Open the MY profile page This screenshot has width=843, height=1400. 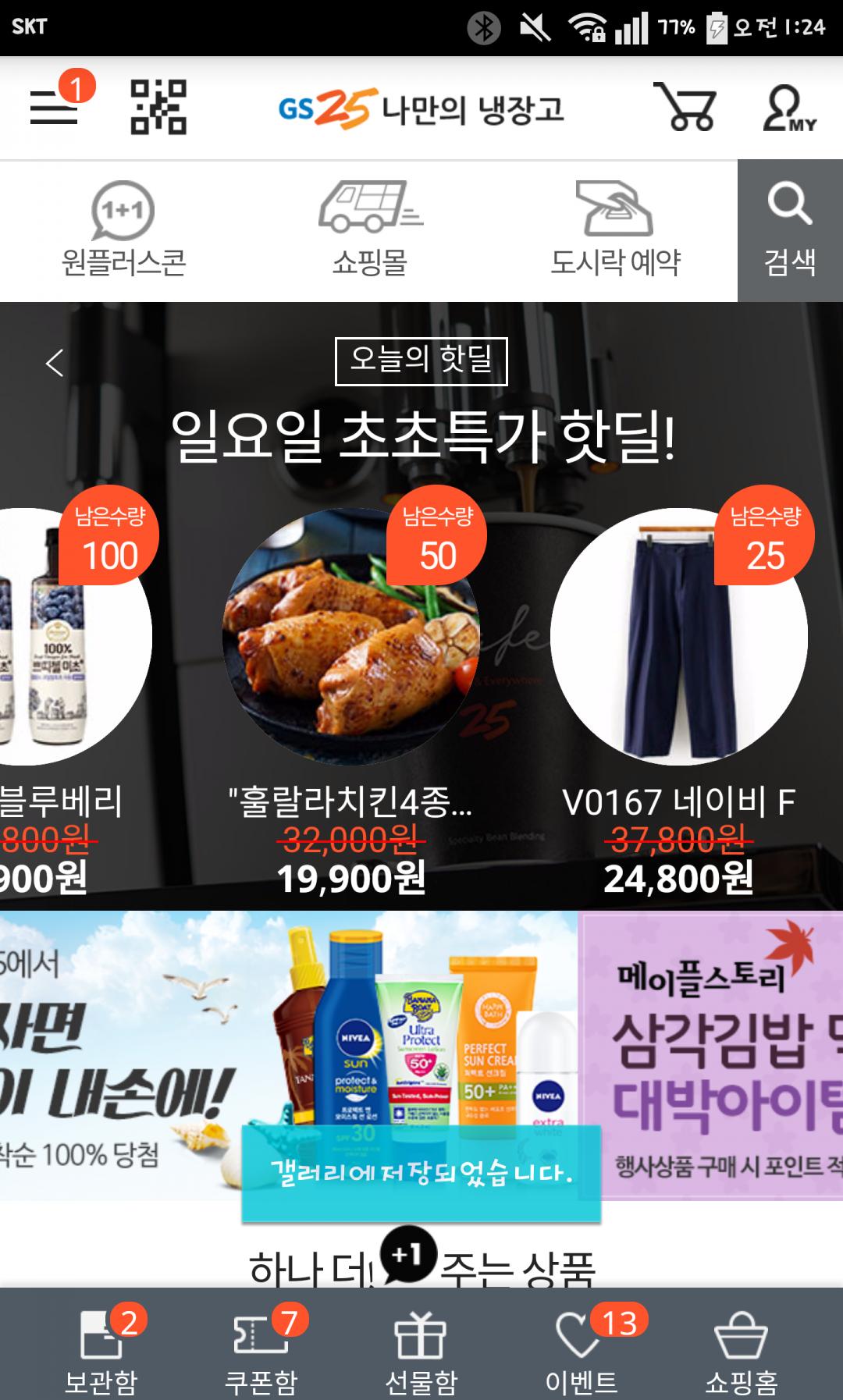[788, 108]
